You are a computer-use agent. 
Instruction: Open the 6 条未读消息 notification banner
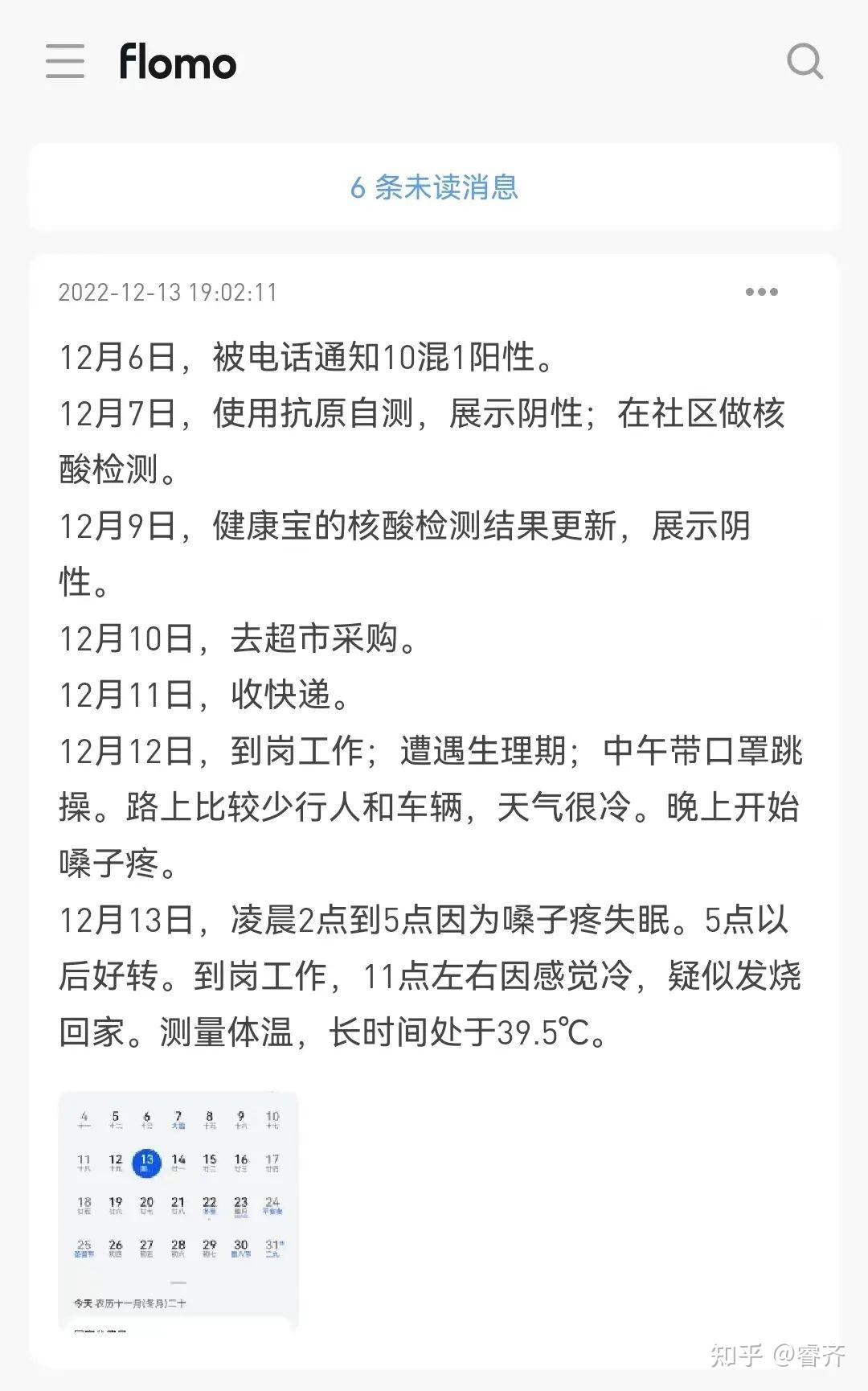(x=434, y=188)
